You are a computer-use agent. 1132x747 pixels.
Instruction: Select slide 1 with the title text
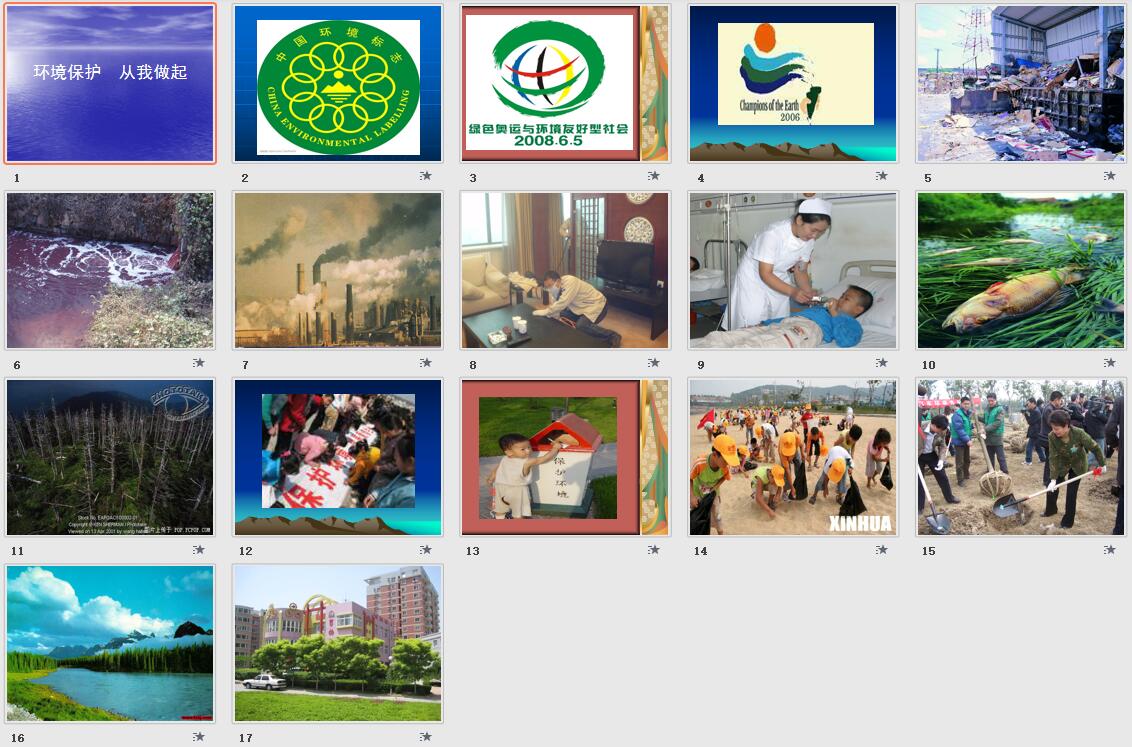pos(110,84)
